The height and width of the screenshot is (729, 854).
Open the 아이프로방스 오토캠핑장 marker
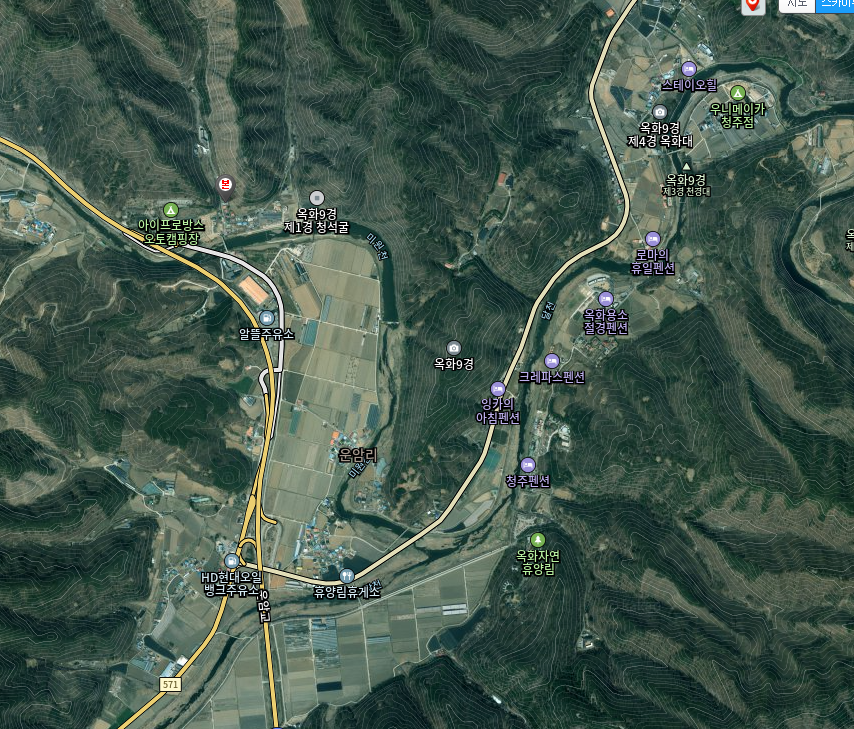[x=171, y=210]
